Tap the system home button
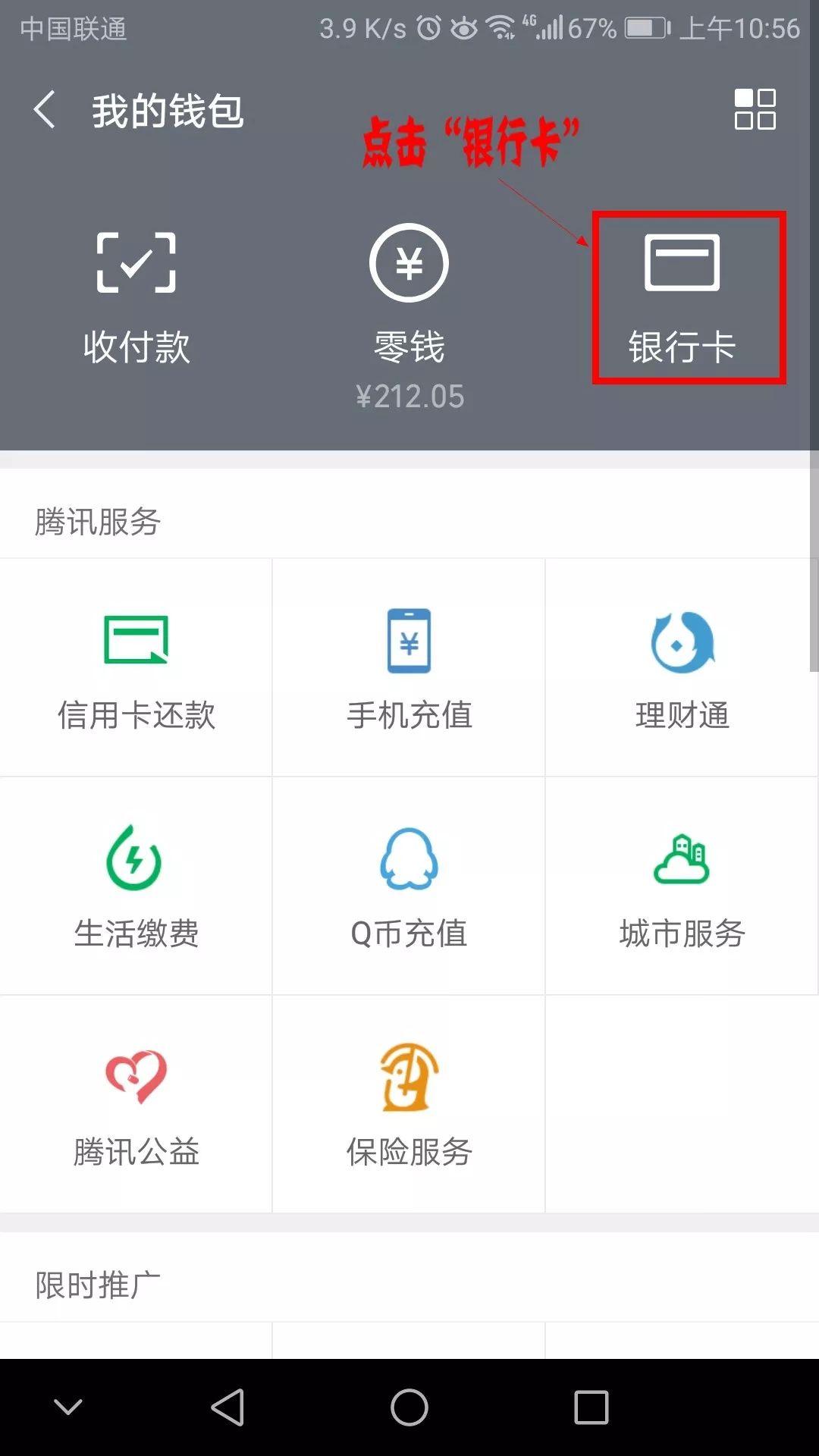The width and height of the screenshot is (819, 1456). (409, 1407)
